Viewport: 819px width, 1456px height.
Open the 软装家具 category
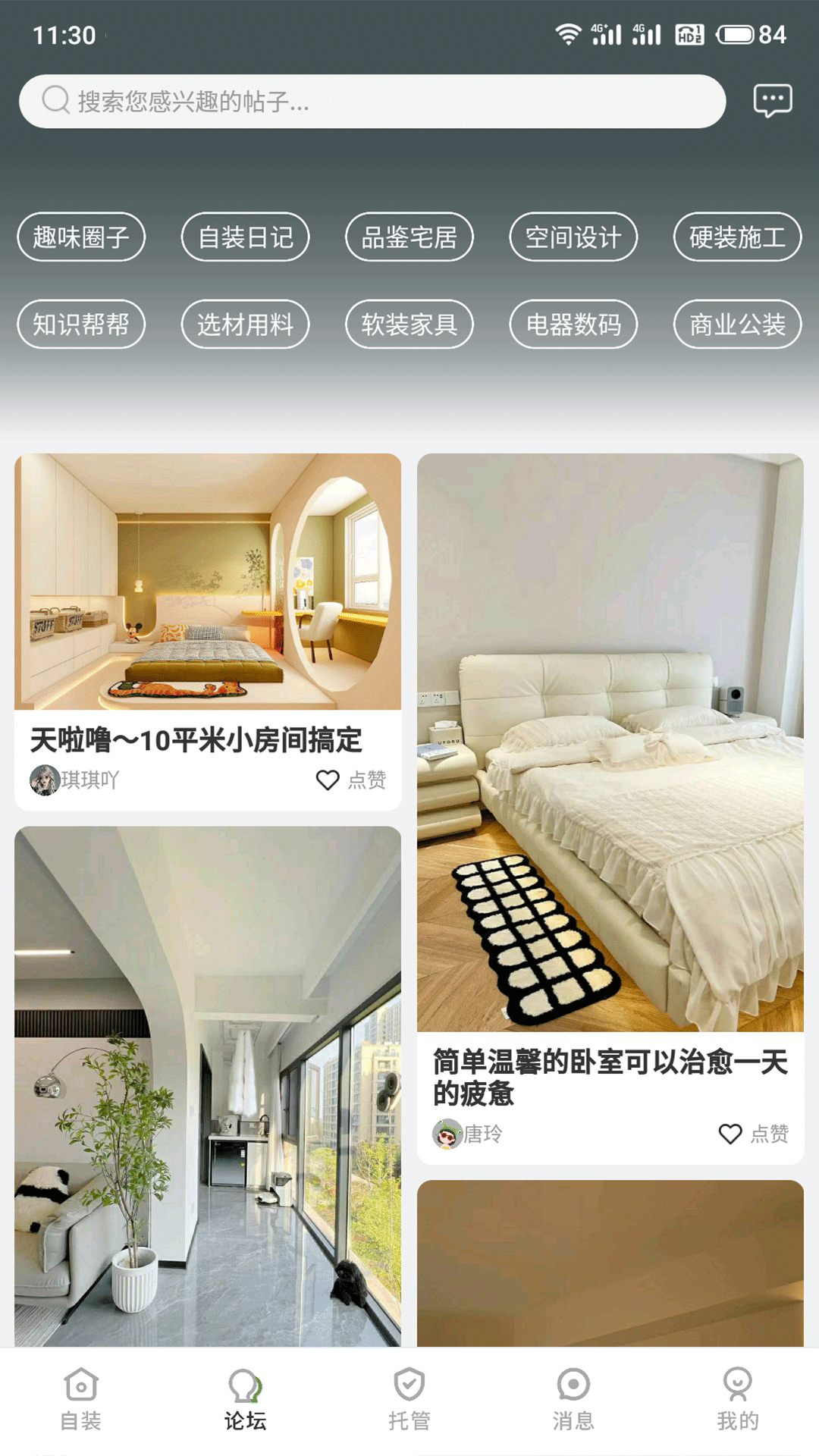(409, 325)
